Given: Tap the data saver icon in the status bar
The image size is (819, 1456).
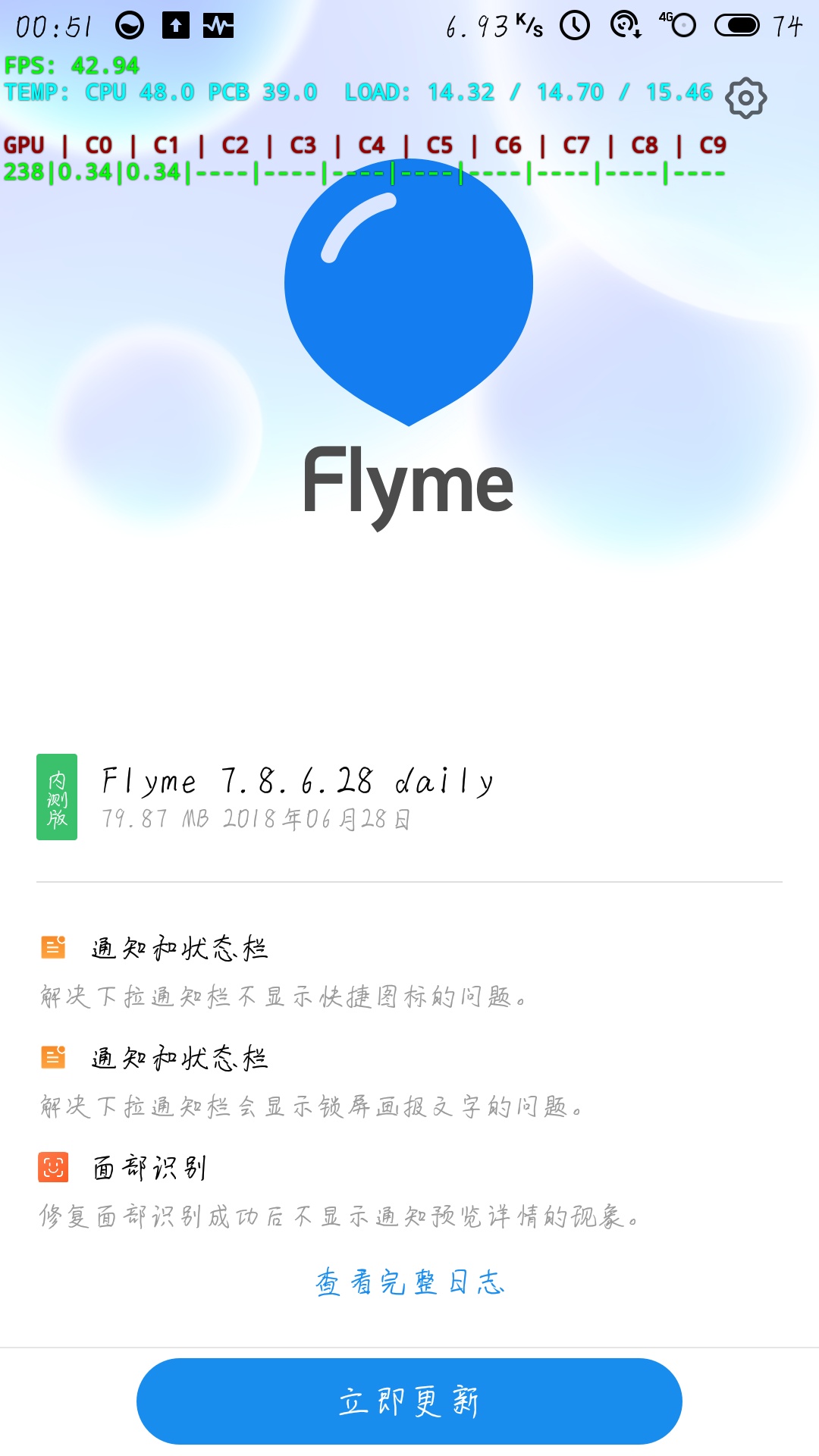Looking at the screenshot, I should [623, 25].
